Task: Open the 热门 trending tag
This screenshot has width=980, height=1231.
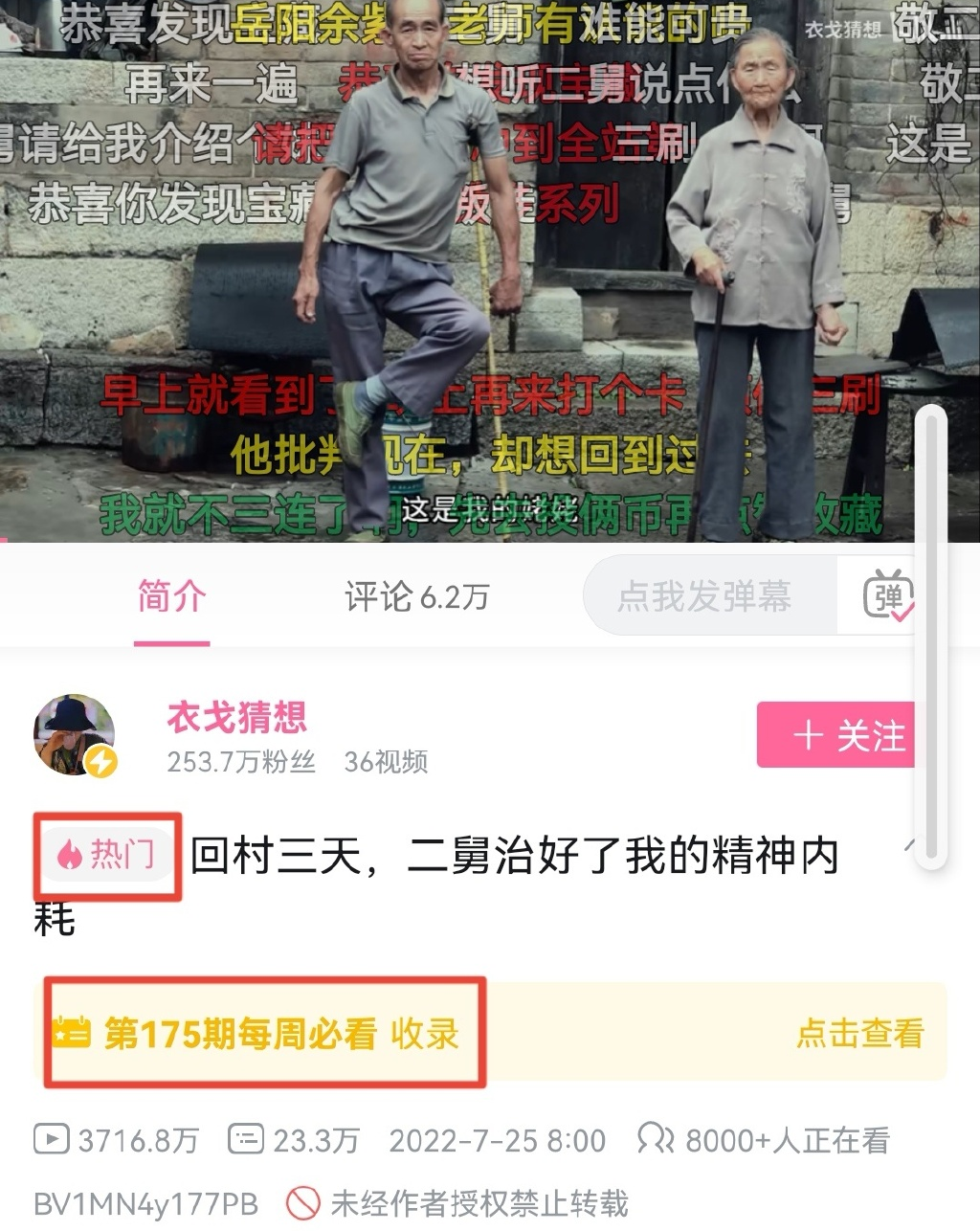Action: (x=106, y=855)
